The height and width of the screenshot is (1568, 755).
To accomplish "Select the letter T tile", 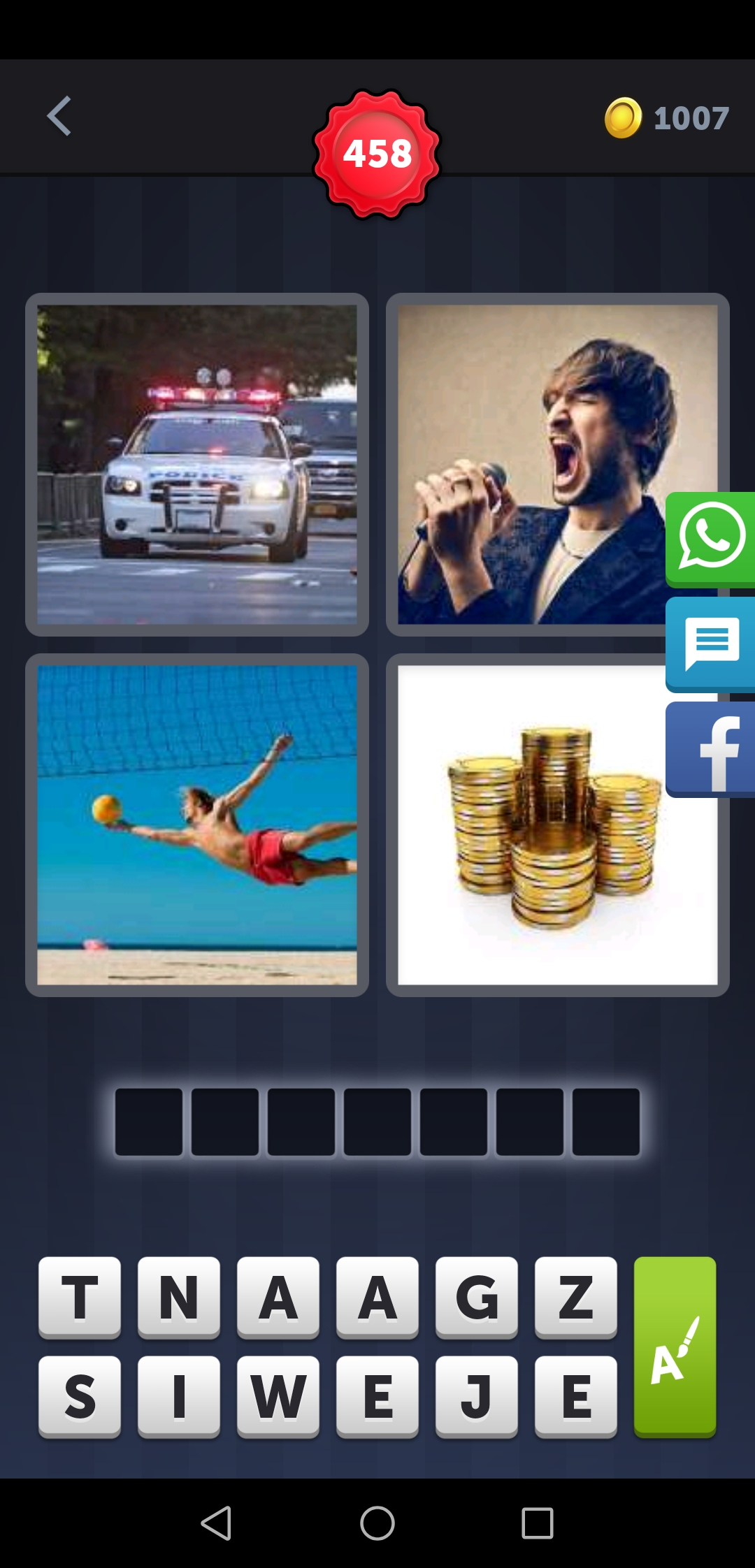I will (80, 1297).
